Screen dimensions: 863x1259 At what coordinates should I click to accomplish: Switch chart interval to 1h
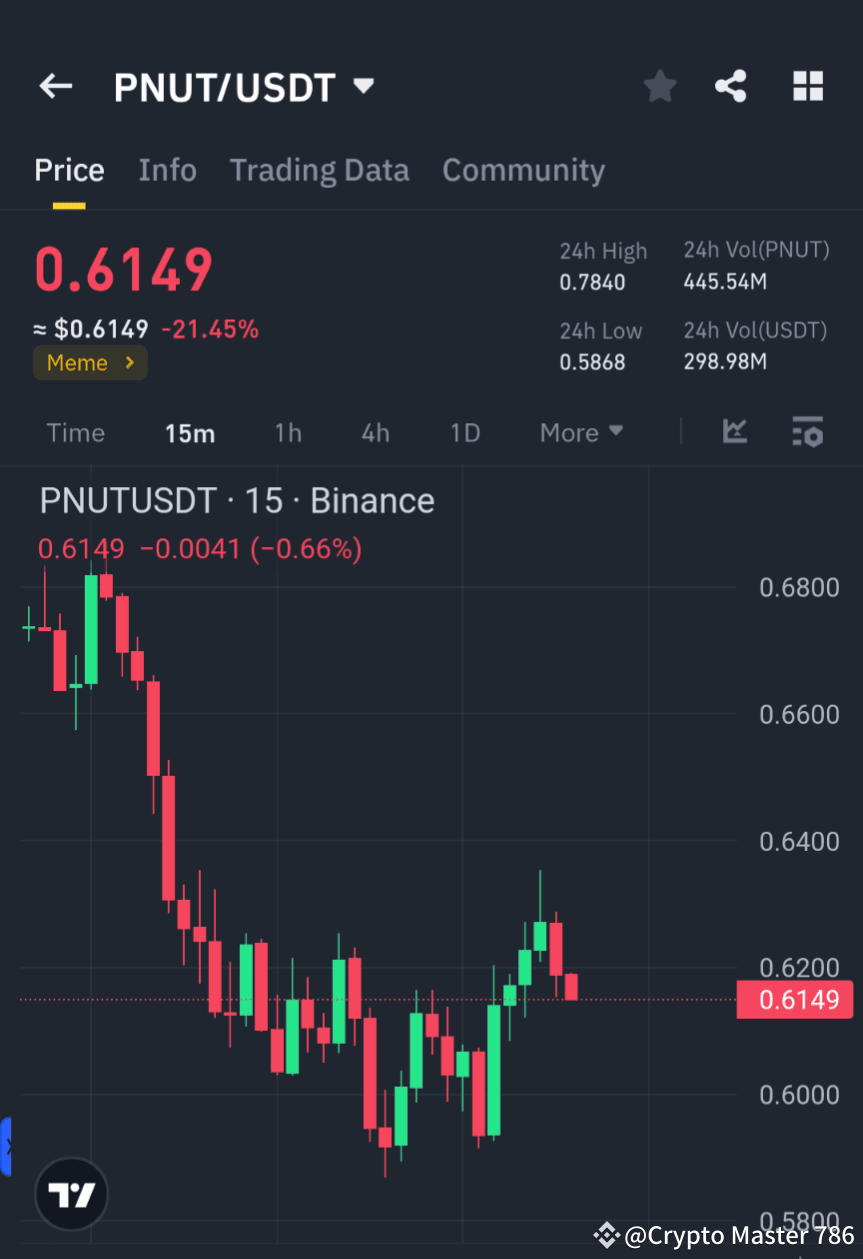tap(288, 432)
